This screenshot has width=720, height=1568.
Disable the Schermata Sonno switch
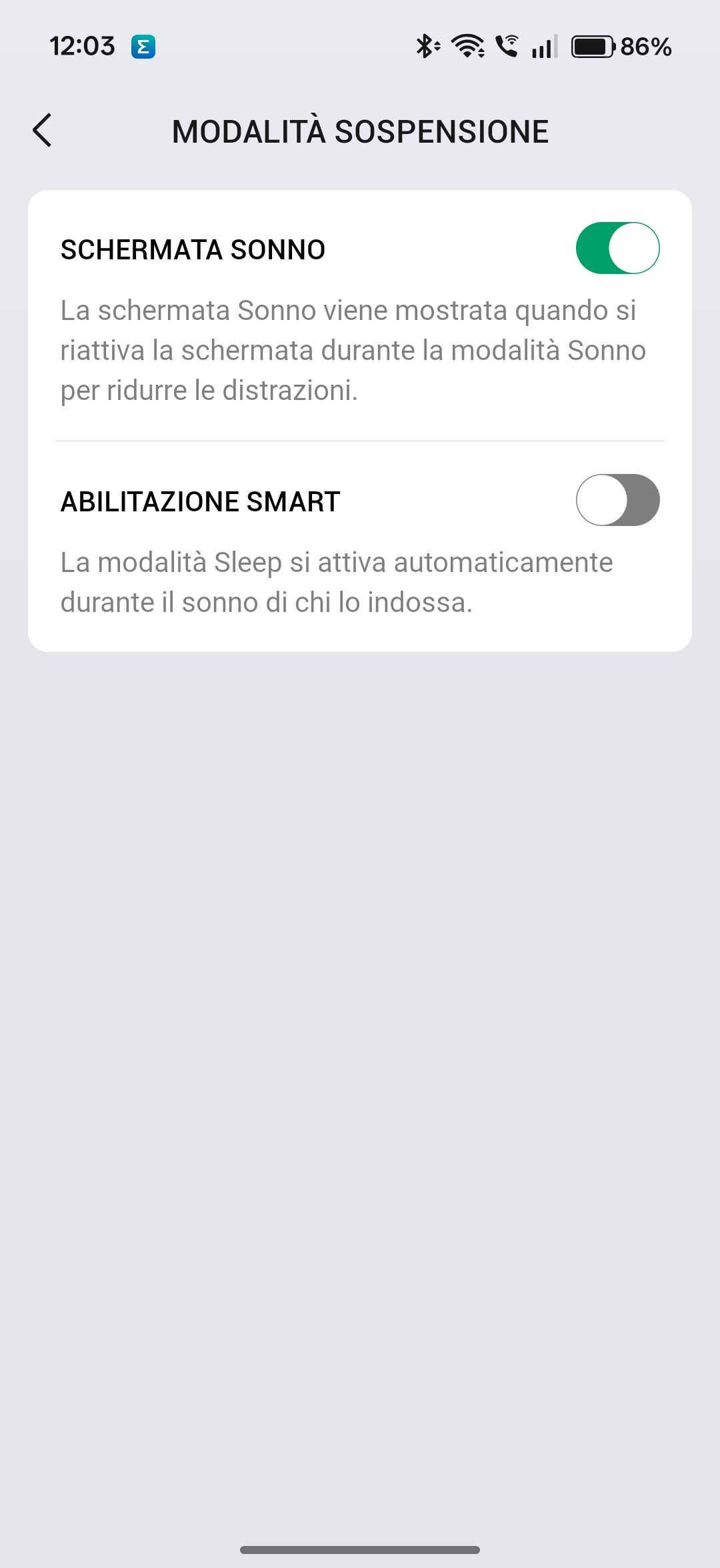(x=617, y=248)
